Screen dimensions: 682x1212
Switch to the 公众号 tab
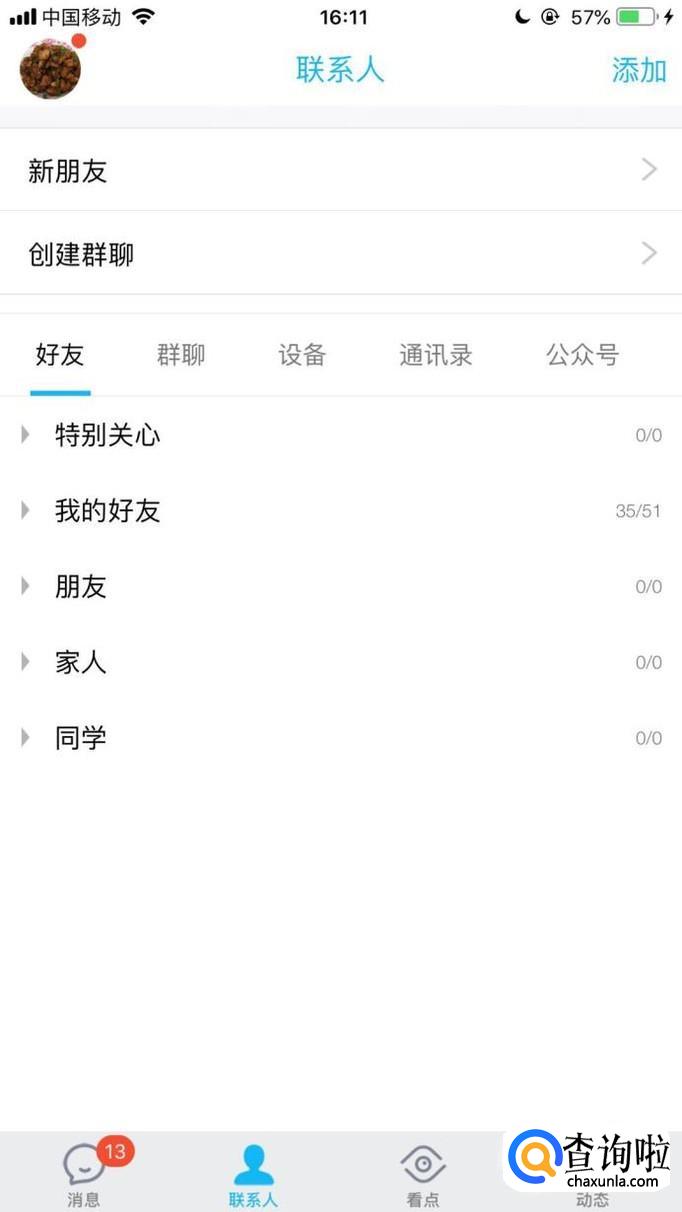[582, 355]
